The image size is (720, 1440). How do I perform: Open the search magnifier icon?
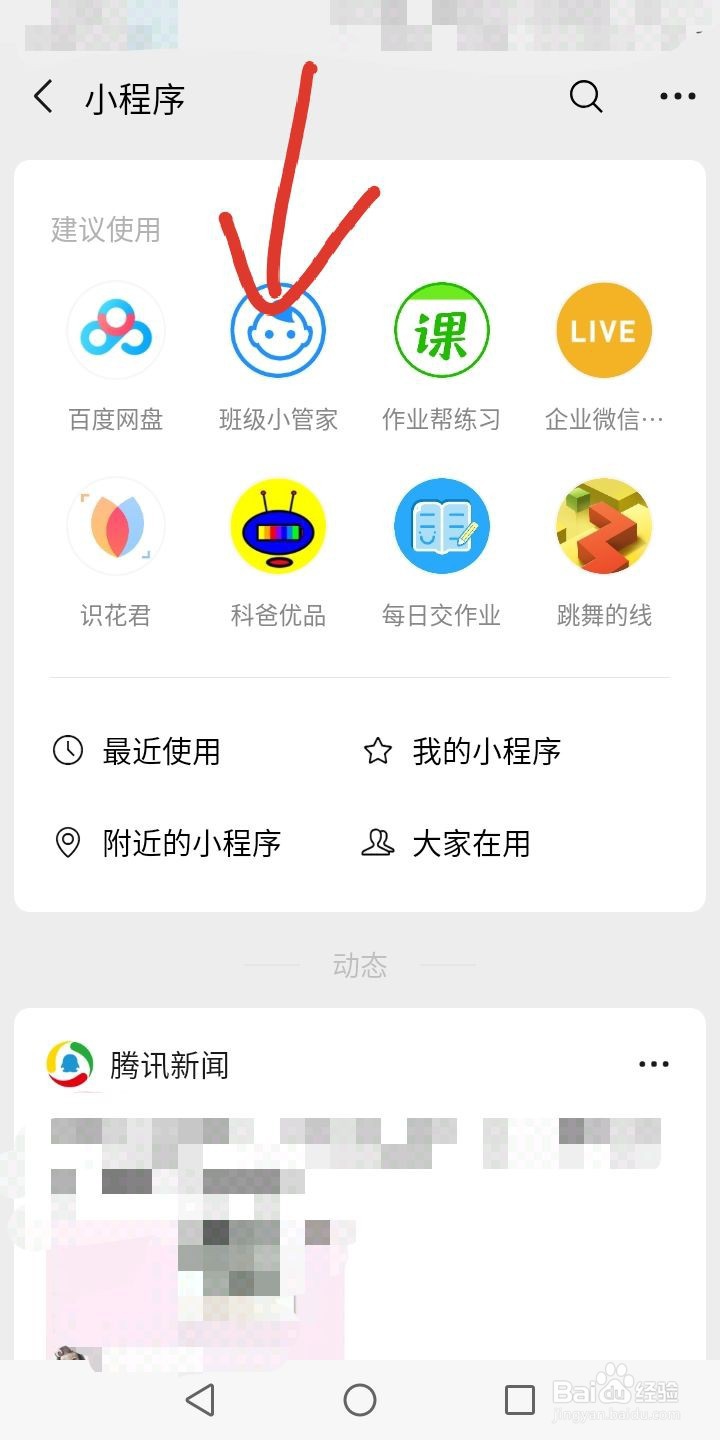[586, 97]
